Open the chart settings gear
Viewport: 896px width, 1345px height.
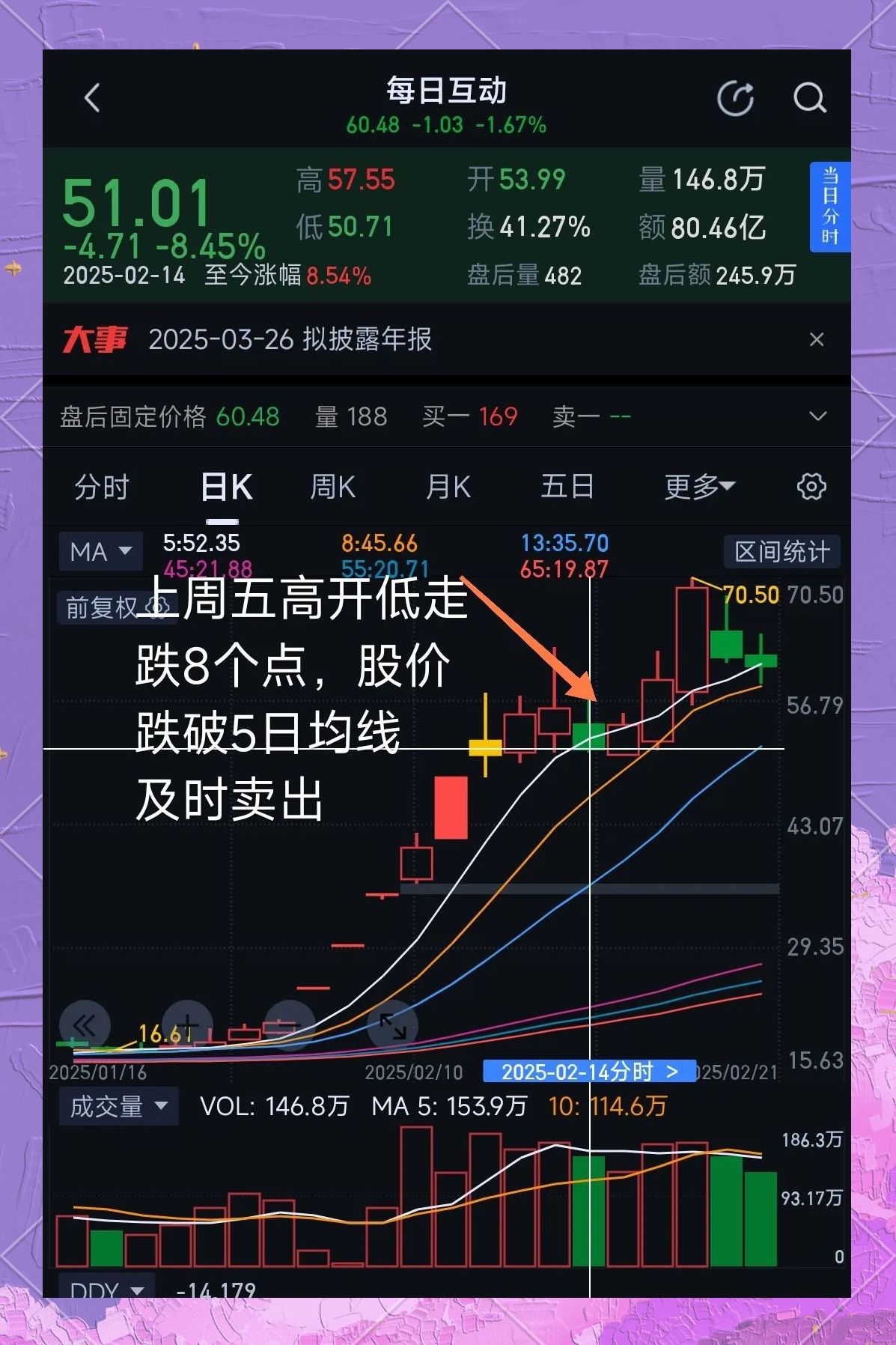811,487
